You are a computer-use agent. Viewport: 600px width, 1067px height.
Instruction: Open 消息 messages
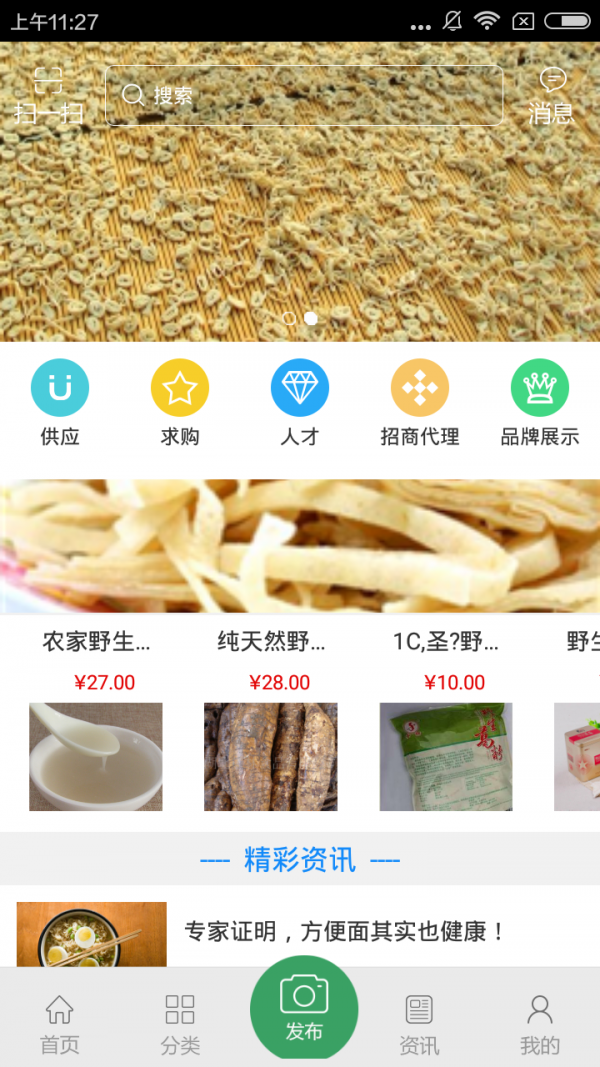[552, 96]
